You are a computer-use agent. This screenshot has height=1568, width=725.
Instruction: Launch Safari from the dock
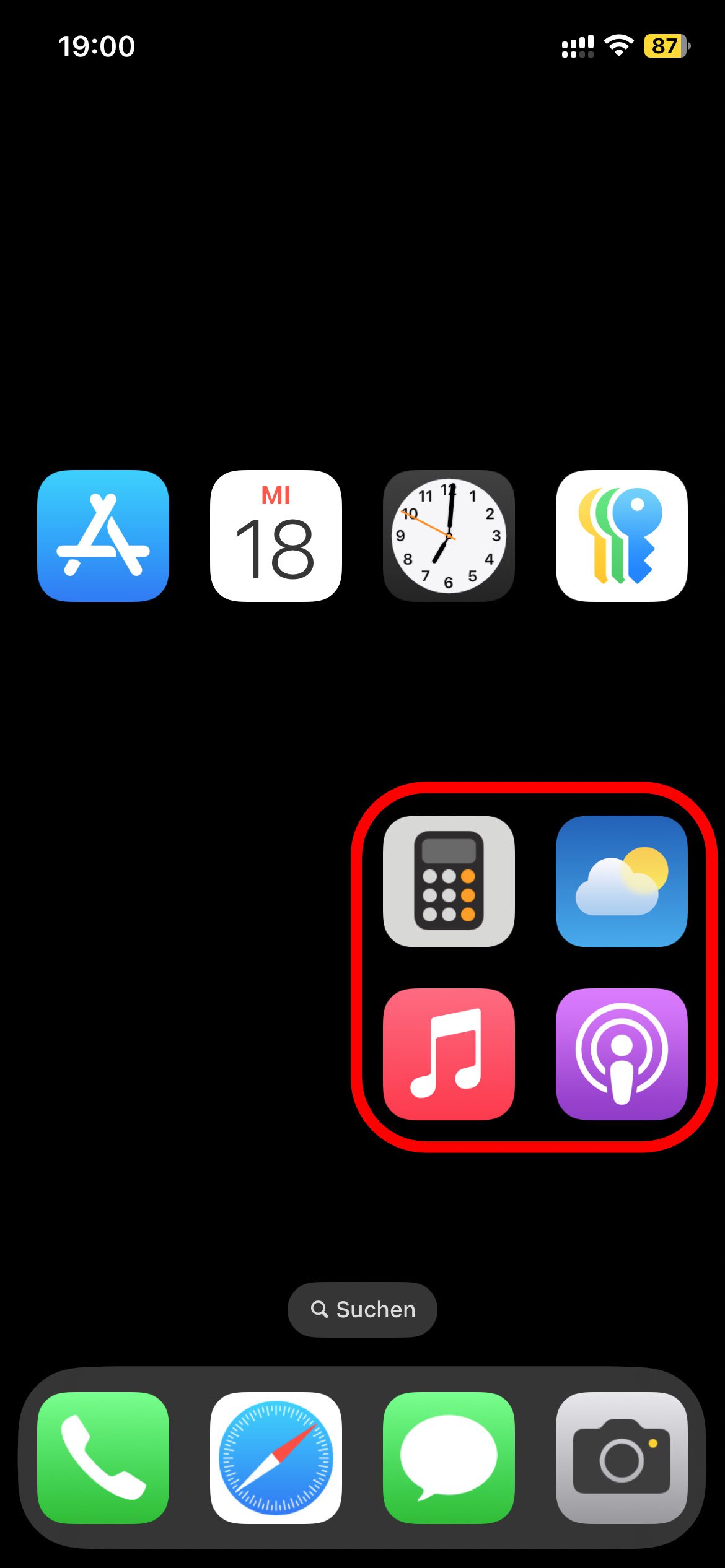[276, 1458]
